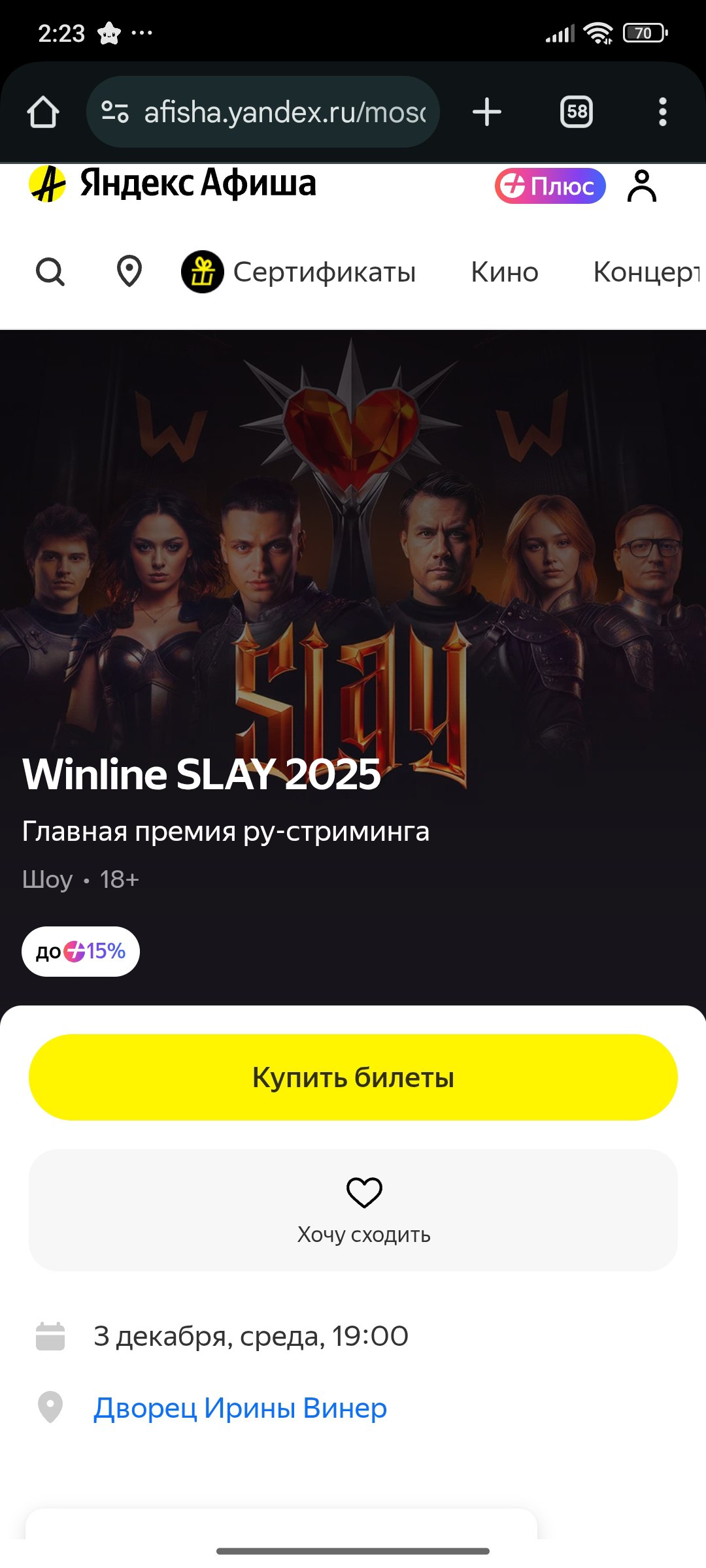Open a new browser tab
706x1568 pixels.
point(487,112)
